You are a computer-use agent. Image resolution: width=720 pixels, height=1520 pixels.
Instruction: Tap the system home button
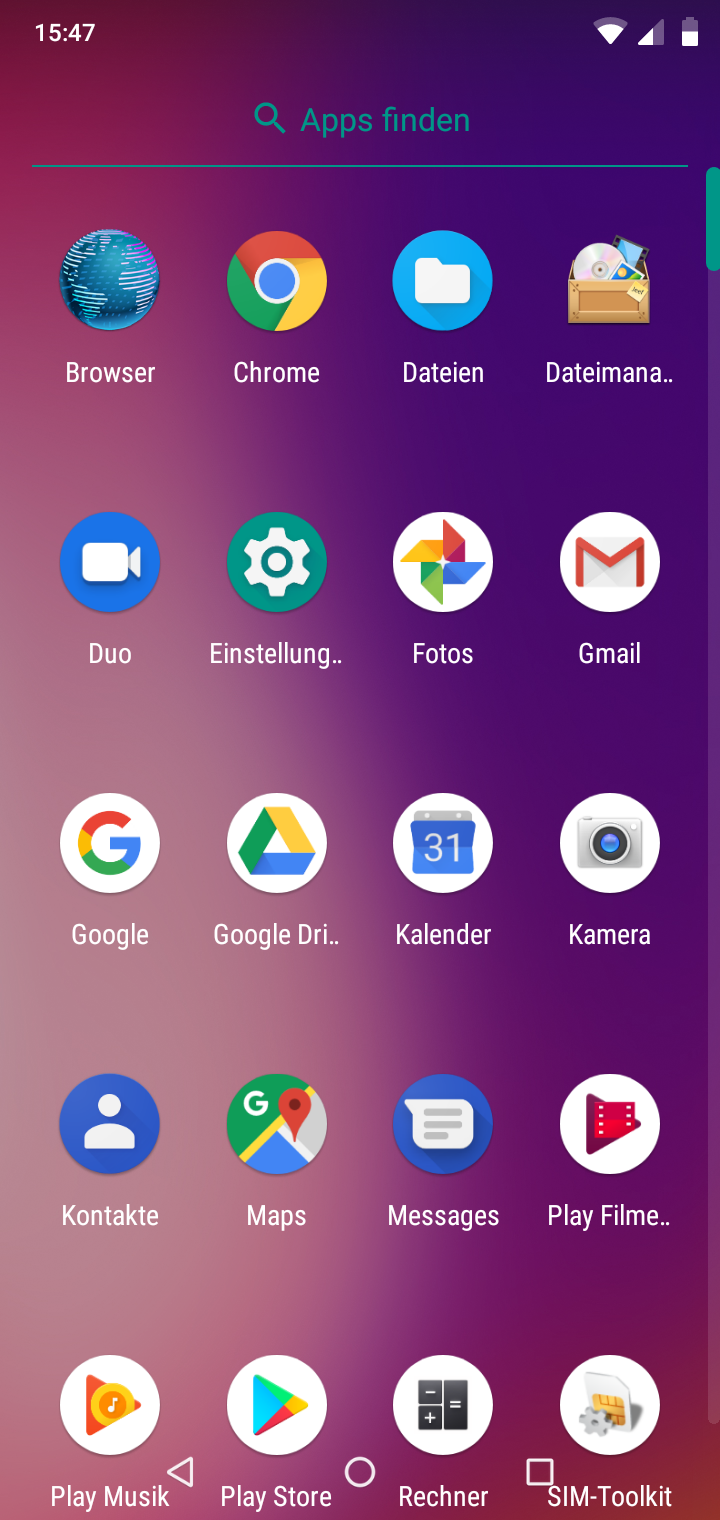[360, 1472]
